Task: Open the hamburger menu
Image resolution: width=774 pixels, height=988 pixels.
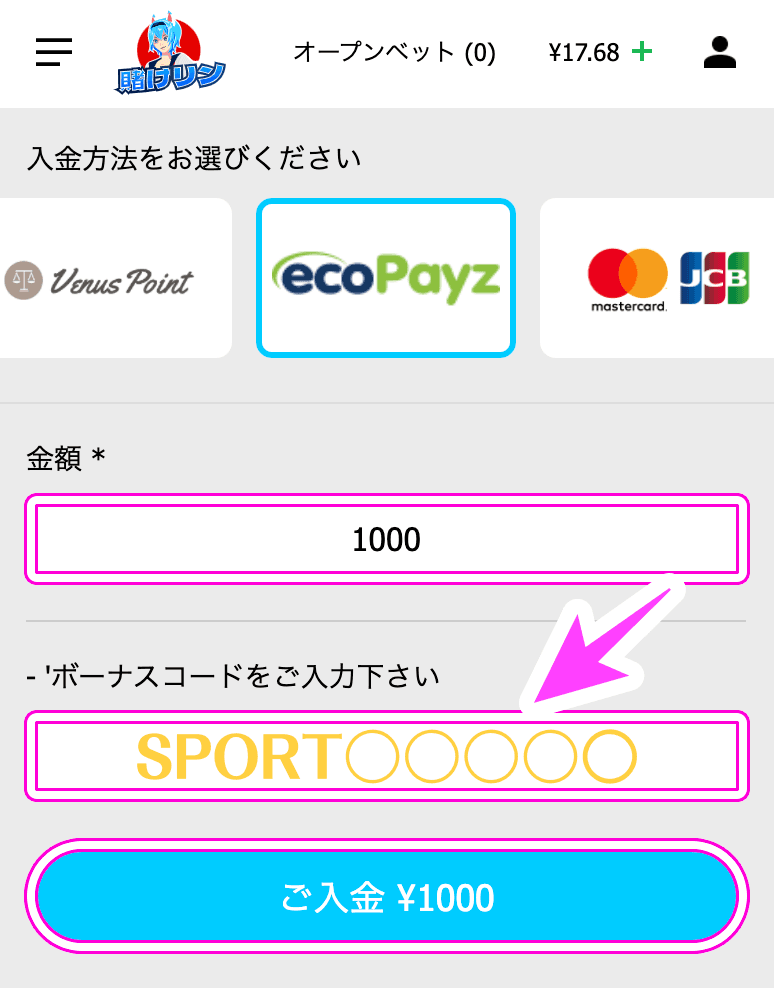Action: [x=54, y=52]
